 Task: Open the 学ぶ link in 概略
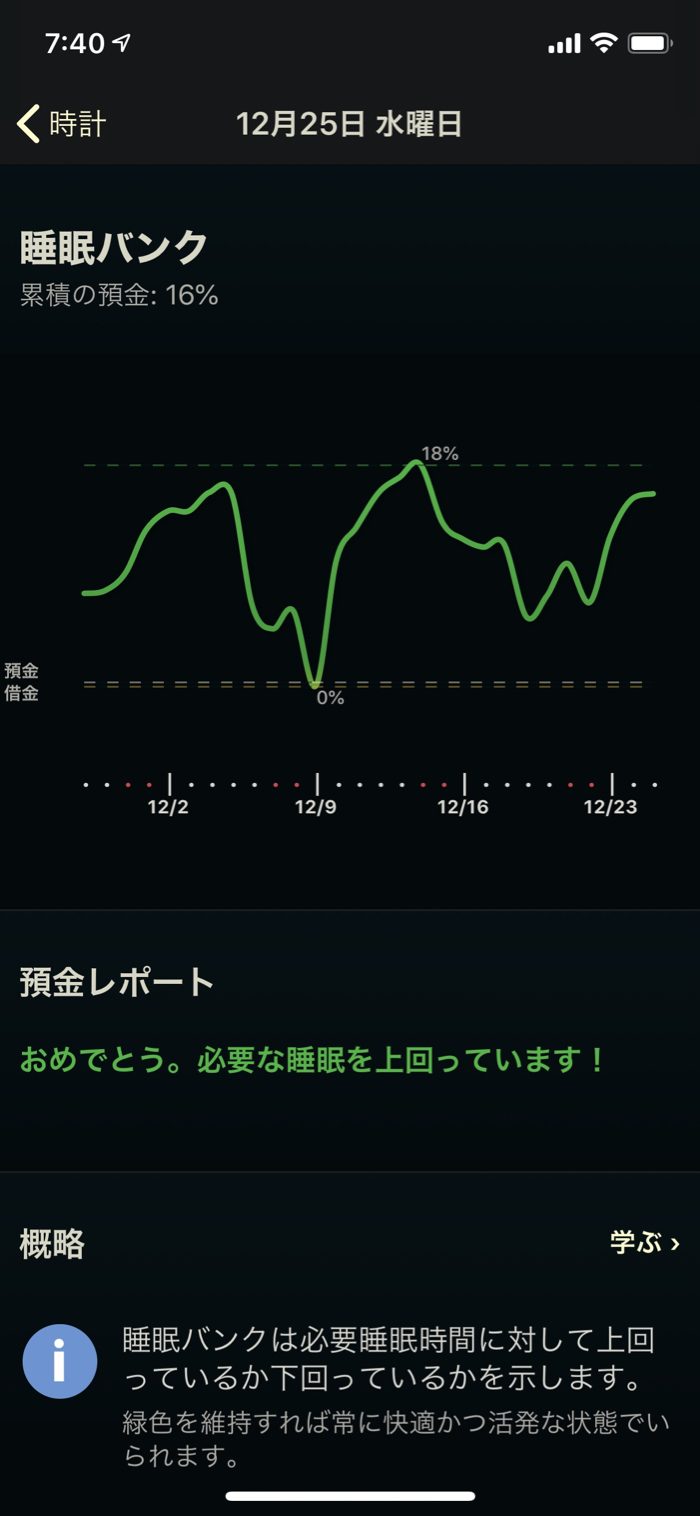pyautogui.click(x=645, y=1243)
